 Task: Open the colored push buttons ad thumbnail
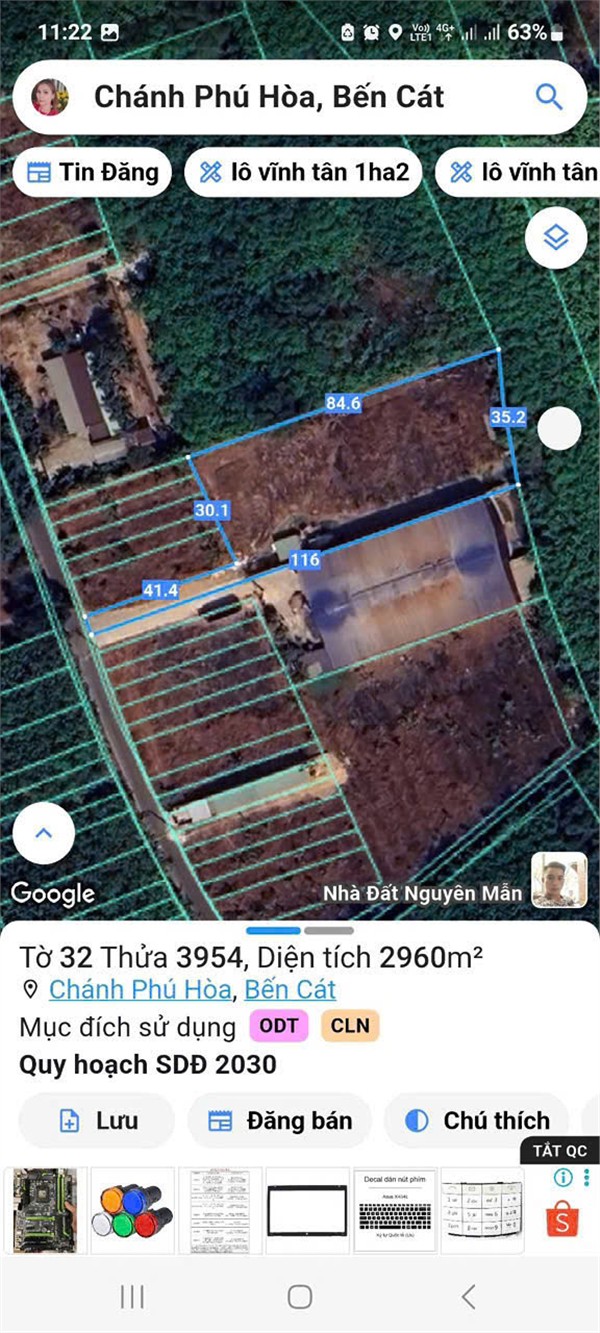click(132, 1210)
